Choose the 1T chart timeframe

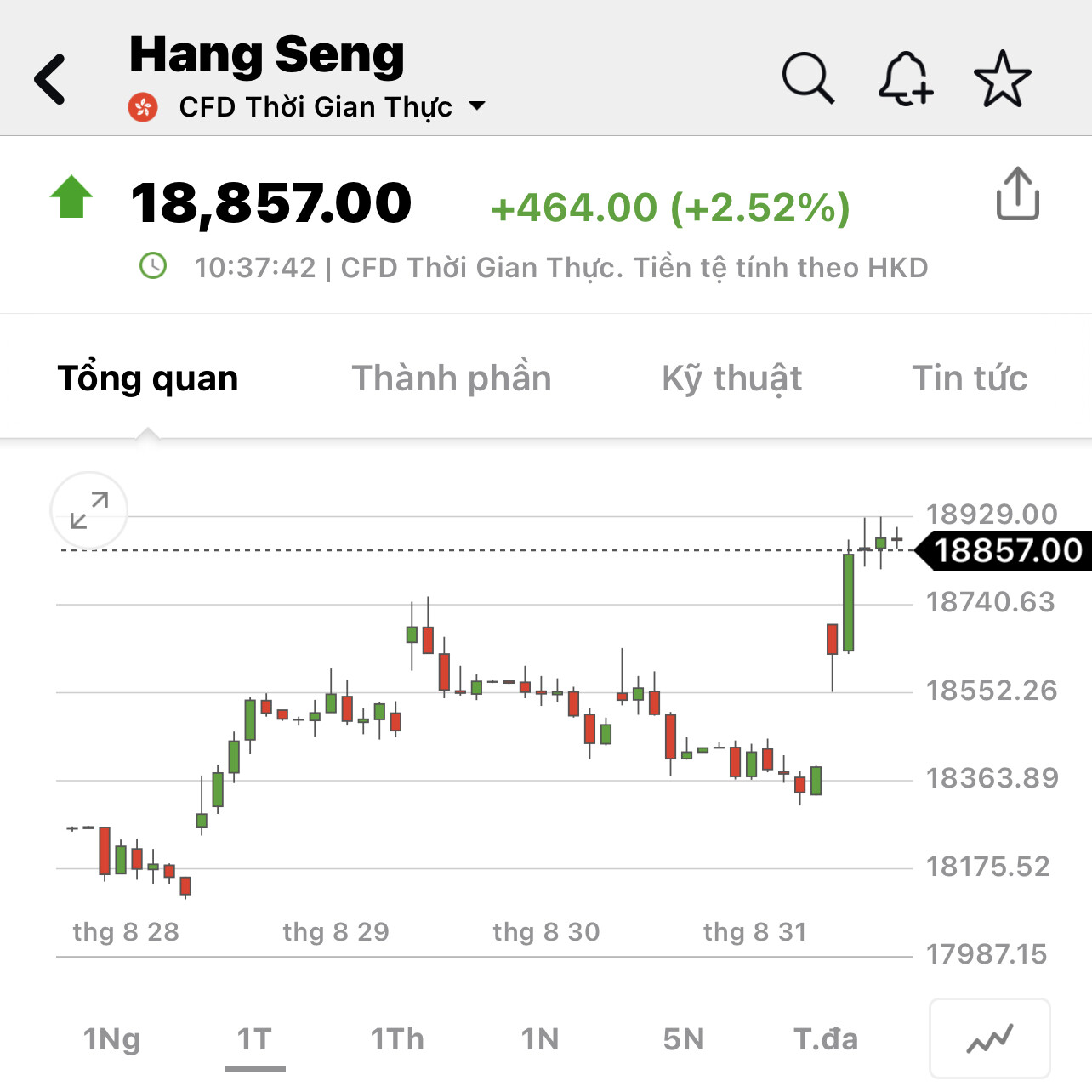[x=254, y=1039]
